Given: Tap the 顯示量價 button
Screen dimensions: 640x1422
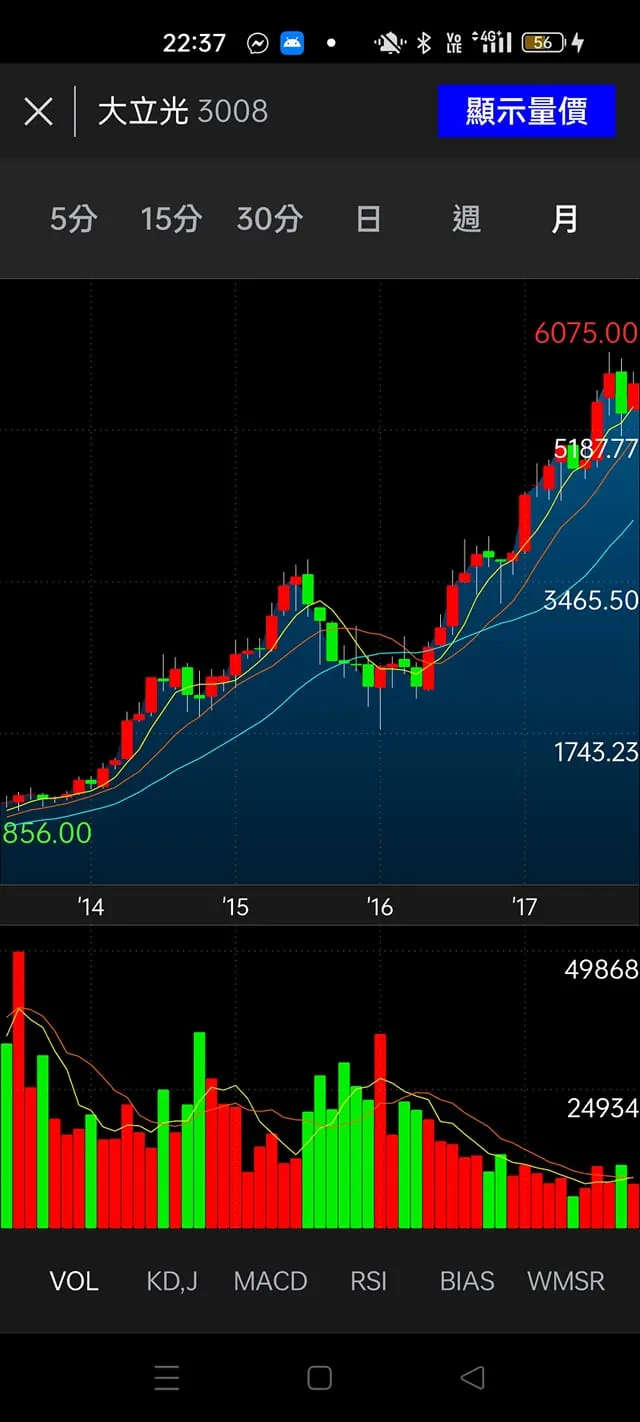Looking at the screenshot, I should coord(526,111).
